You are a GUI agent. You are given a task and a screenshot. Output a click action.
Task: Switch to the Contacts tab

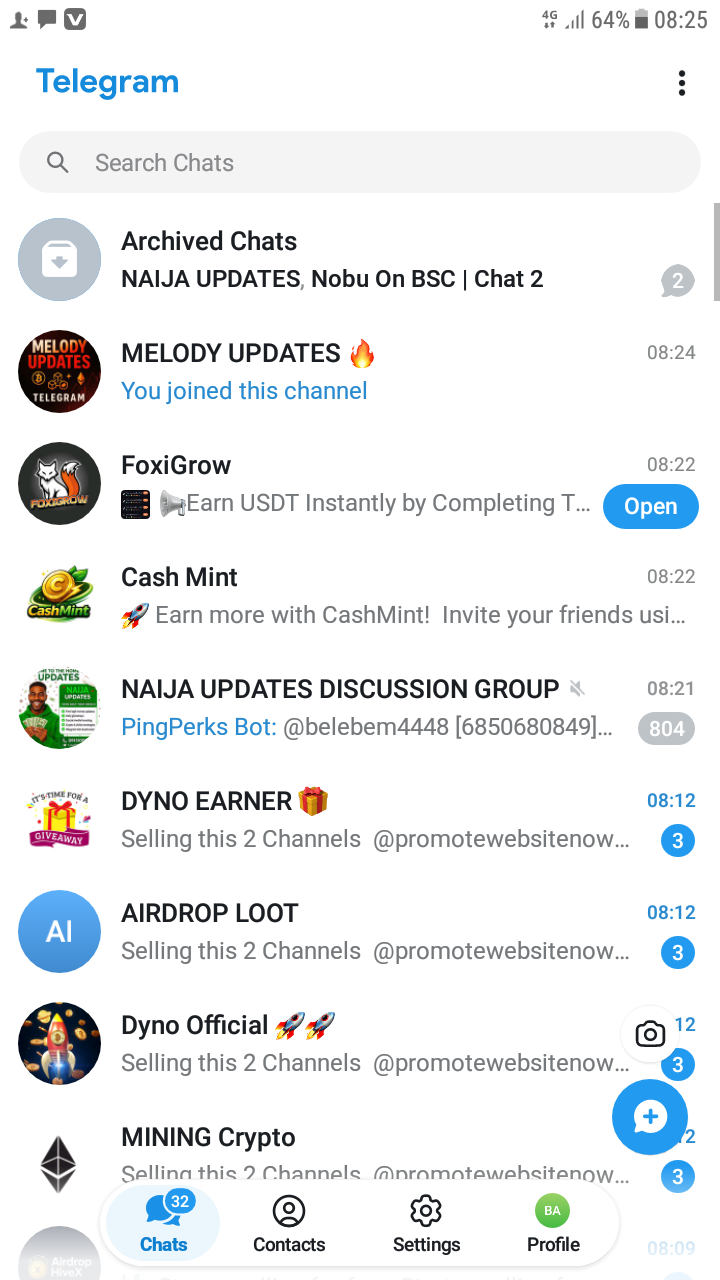pos(289,1224)
